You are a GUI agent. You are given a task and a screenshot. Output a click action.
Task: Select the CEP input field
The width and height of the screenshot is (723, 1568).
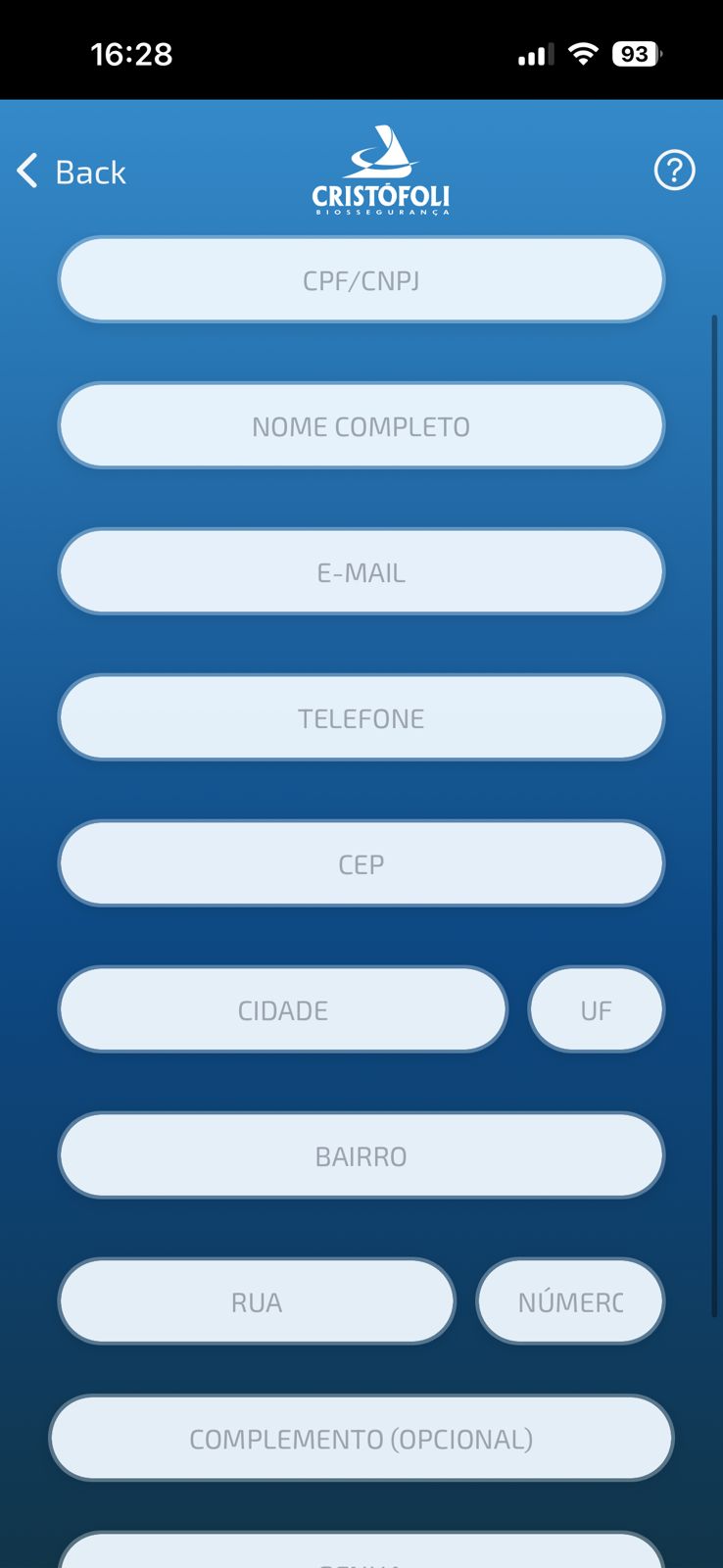pyautogui.click(x=361, y=864)
